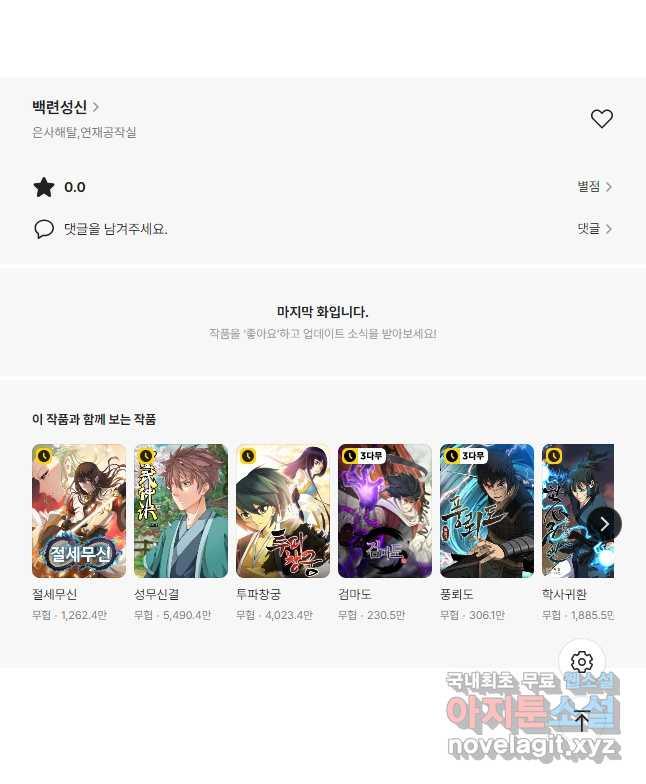The width and height of the screenshot is (646, 784).
Task: Open the 검마도 webtoon
Action: [385, 511]
